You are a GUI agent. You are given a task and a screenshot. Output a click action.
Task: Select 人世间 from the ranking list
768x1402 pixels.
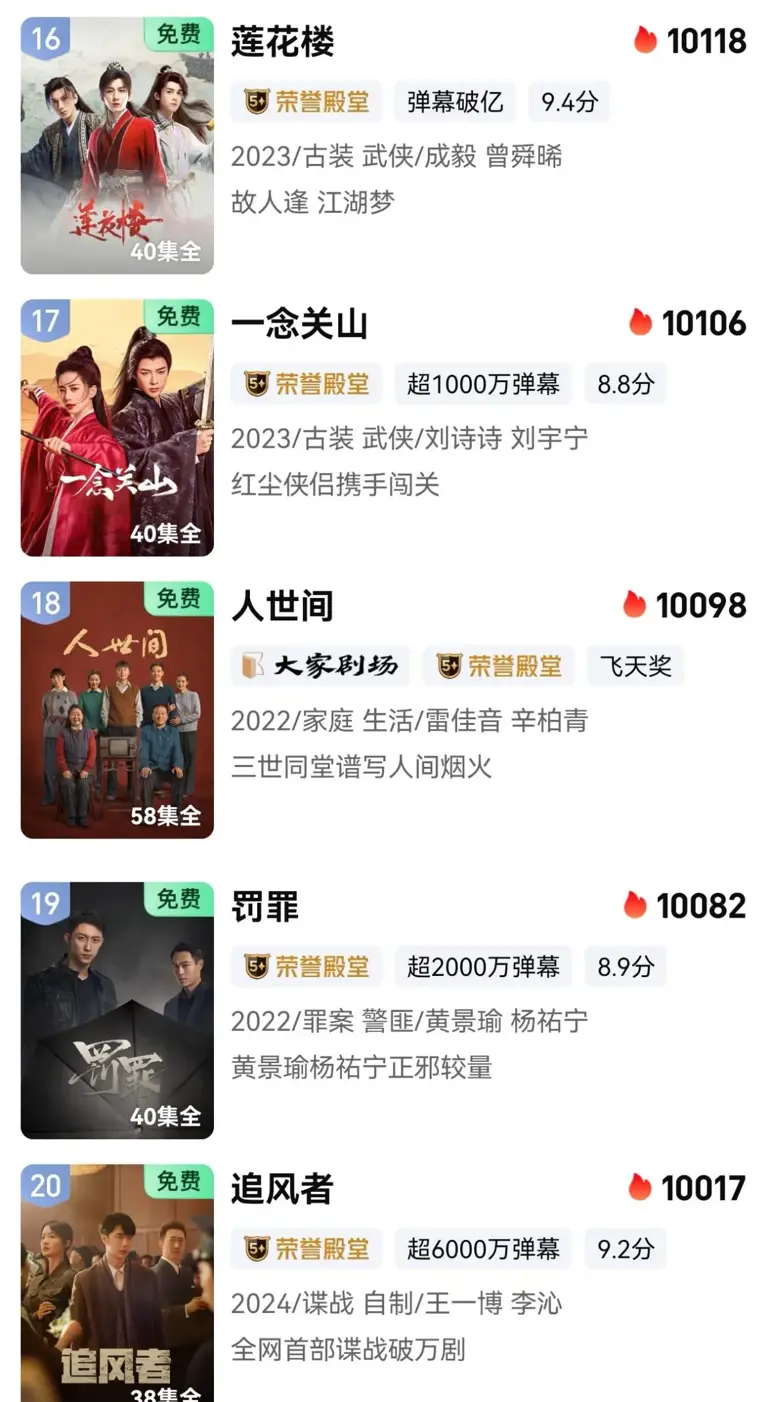282,606
